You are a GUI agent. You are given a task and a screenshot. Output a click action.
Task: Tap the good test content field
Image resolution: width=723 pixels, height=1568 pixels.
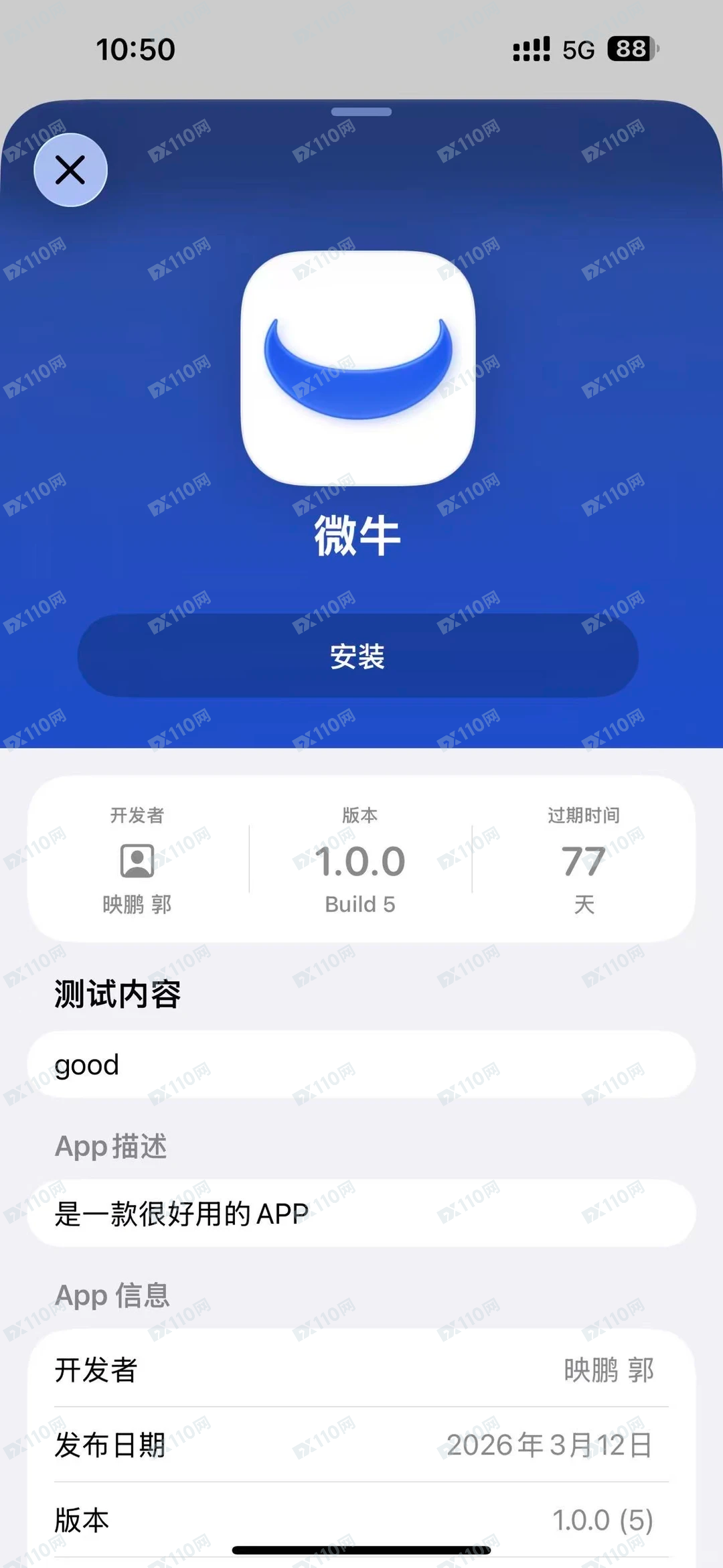pos(360,1065)
